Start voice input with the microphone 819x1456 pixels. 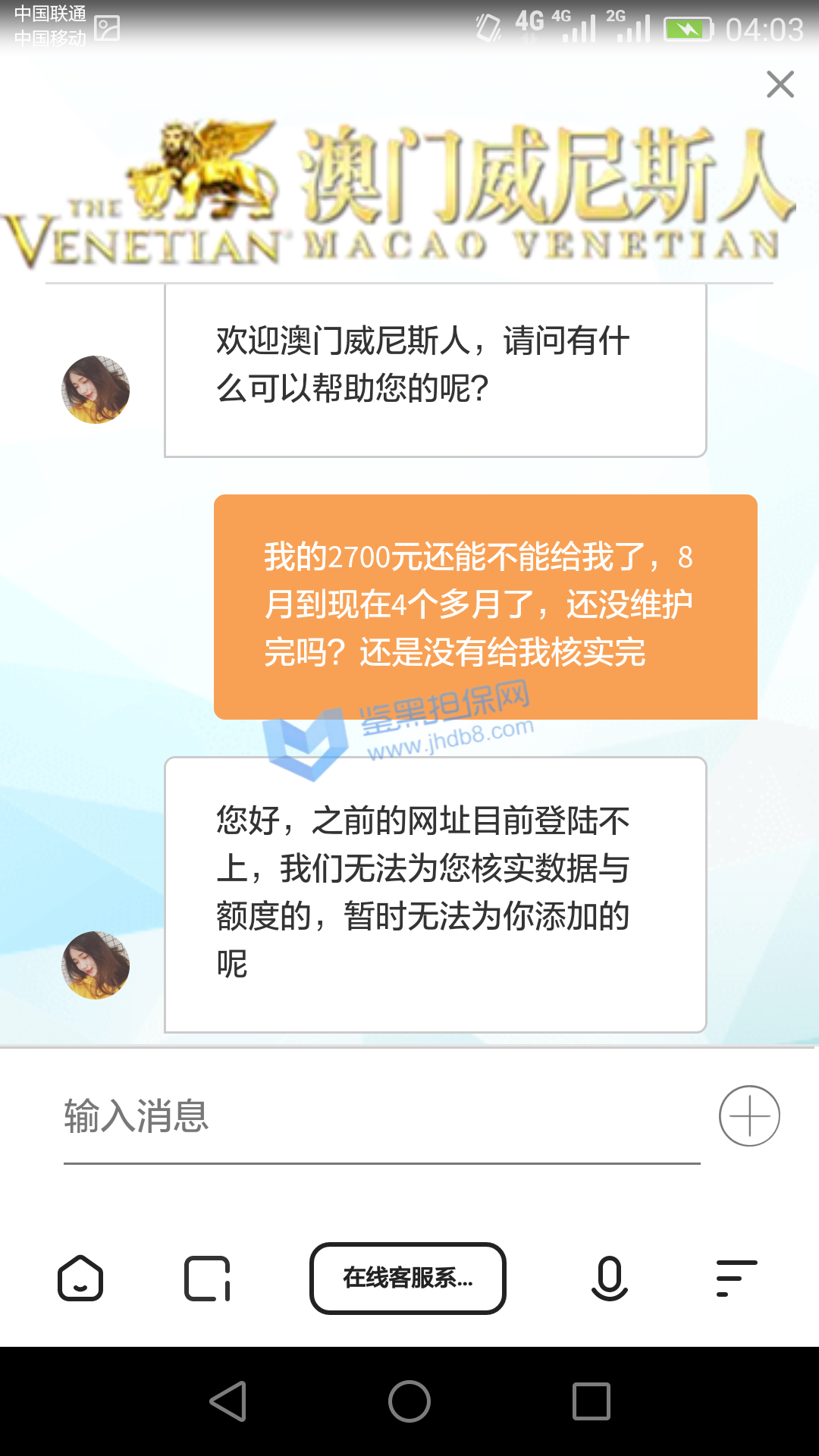coord(609,1279)
